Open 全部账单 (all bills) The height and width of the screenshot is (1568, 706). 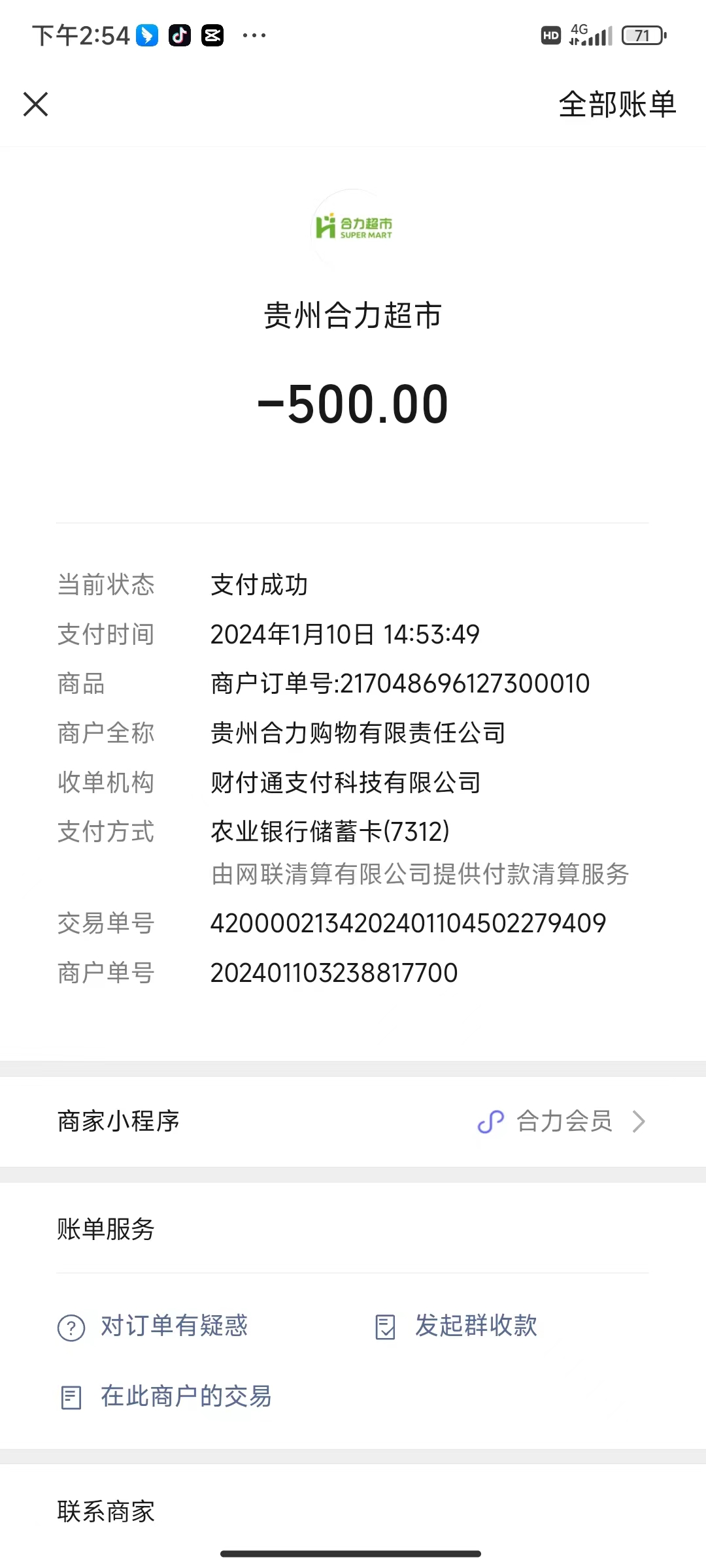tap(617, 105)
